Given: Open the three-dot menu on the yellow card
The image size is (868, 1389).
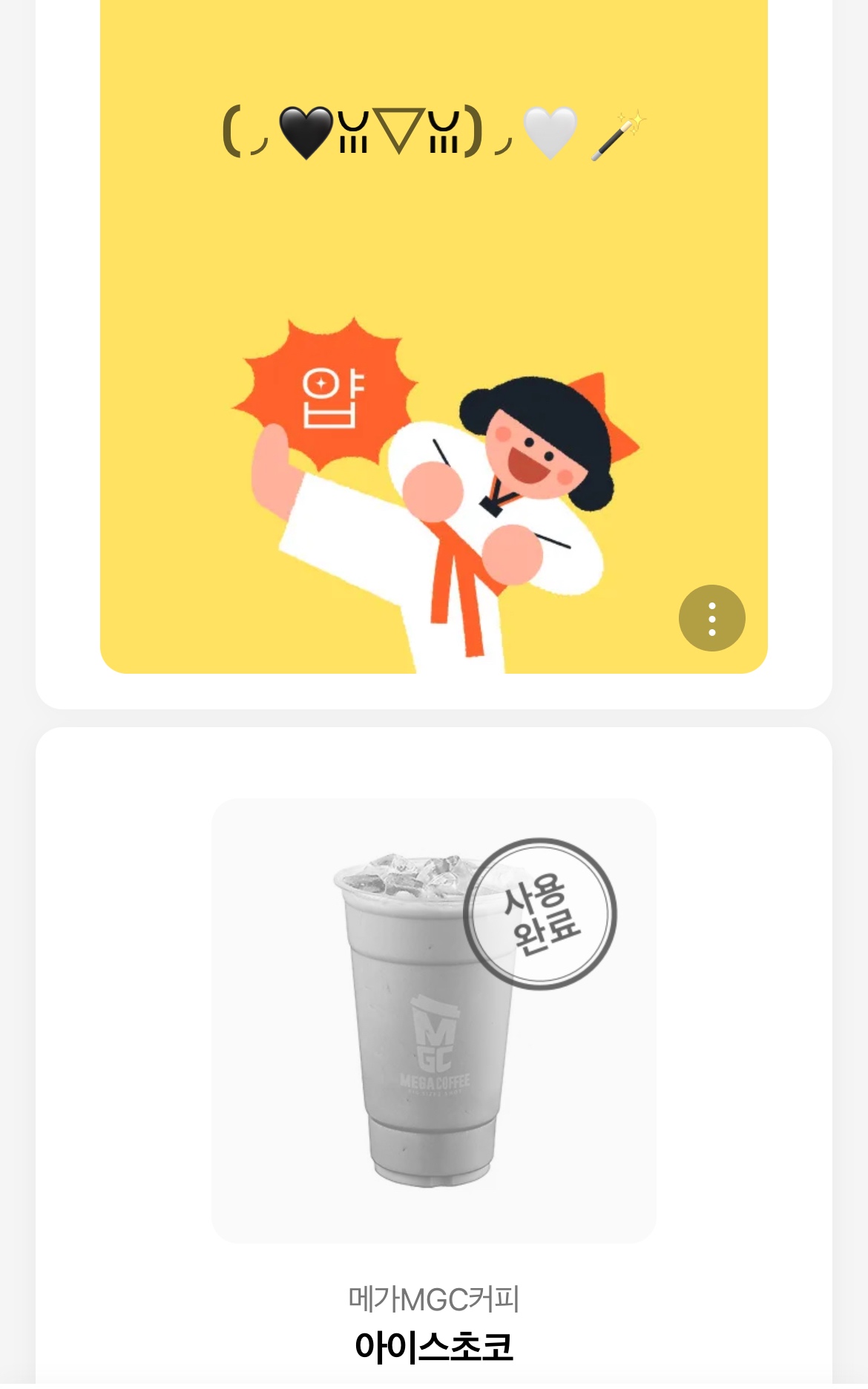Looking at the screenshot, I should [711, 618].
